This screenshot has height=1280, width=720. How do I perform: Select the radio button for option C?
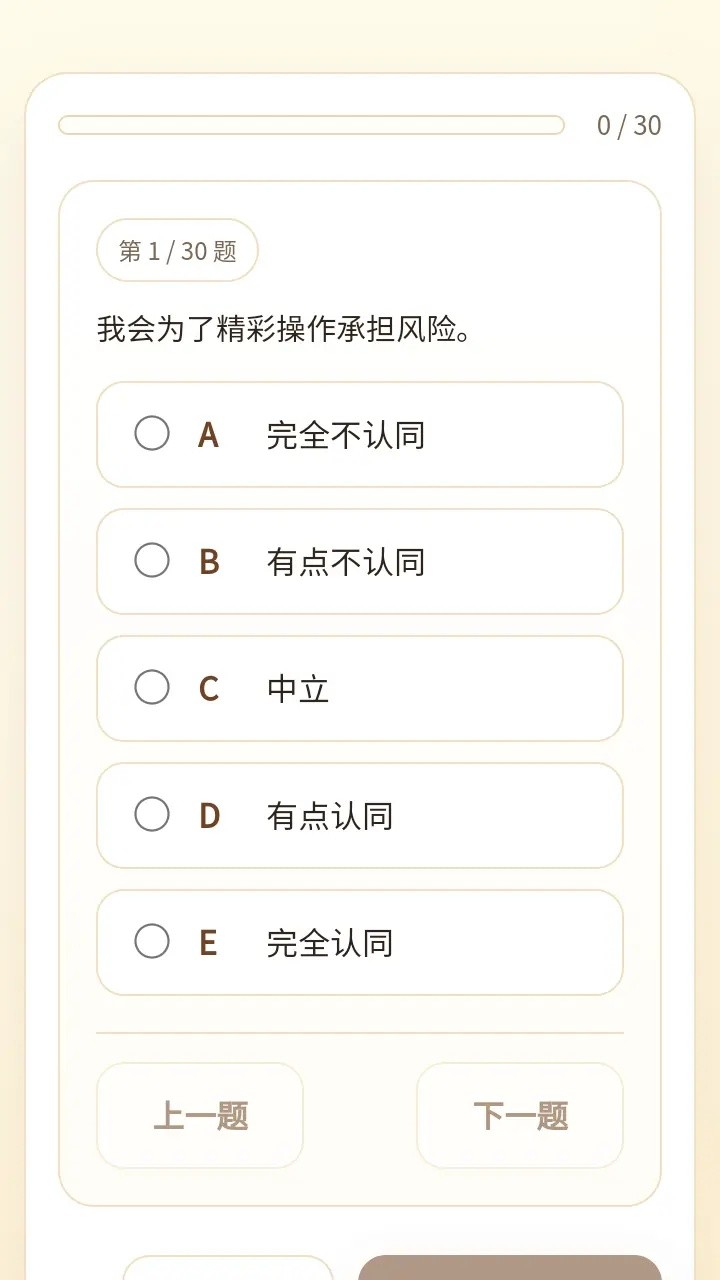[152, 688]
